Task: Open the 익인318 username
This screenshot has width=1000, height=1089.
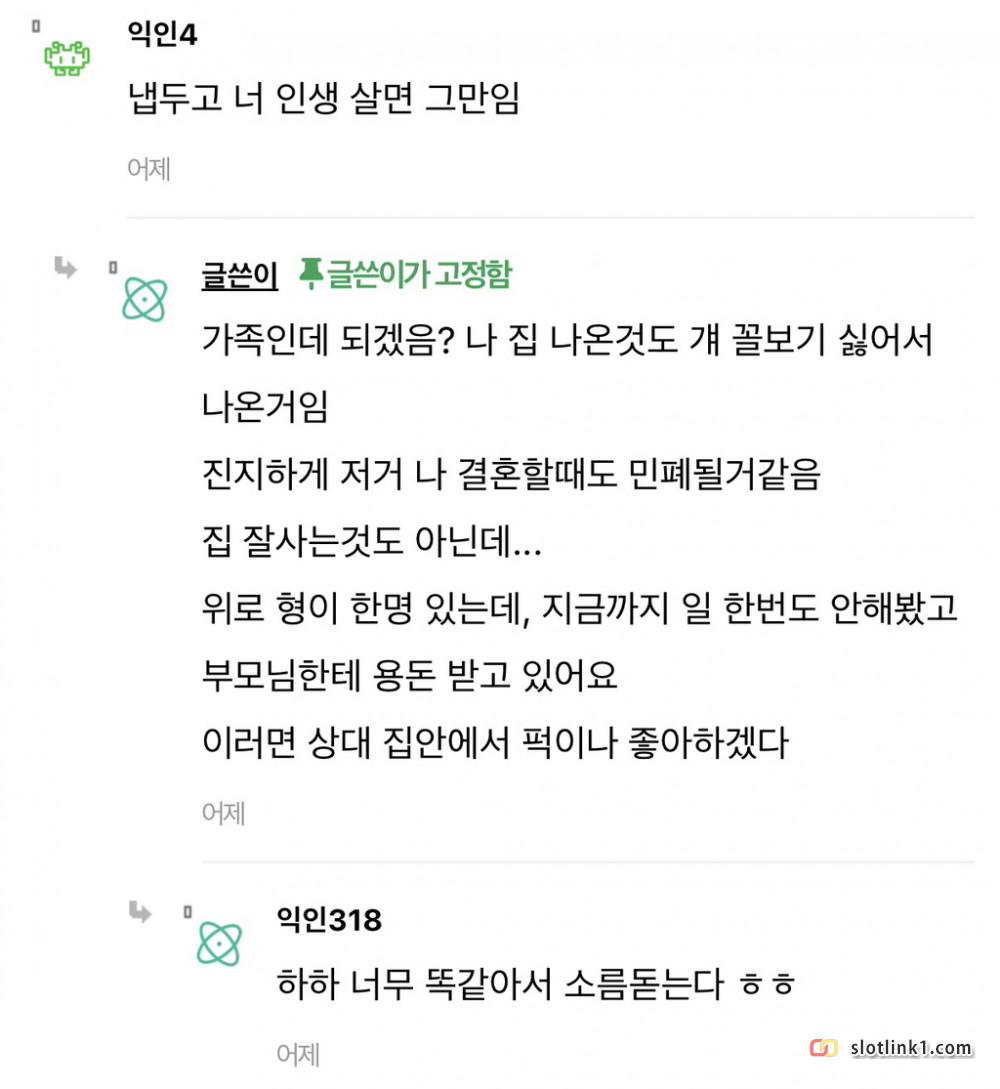Action: 329,919
